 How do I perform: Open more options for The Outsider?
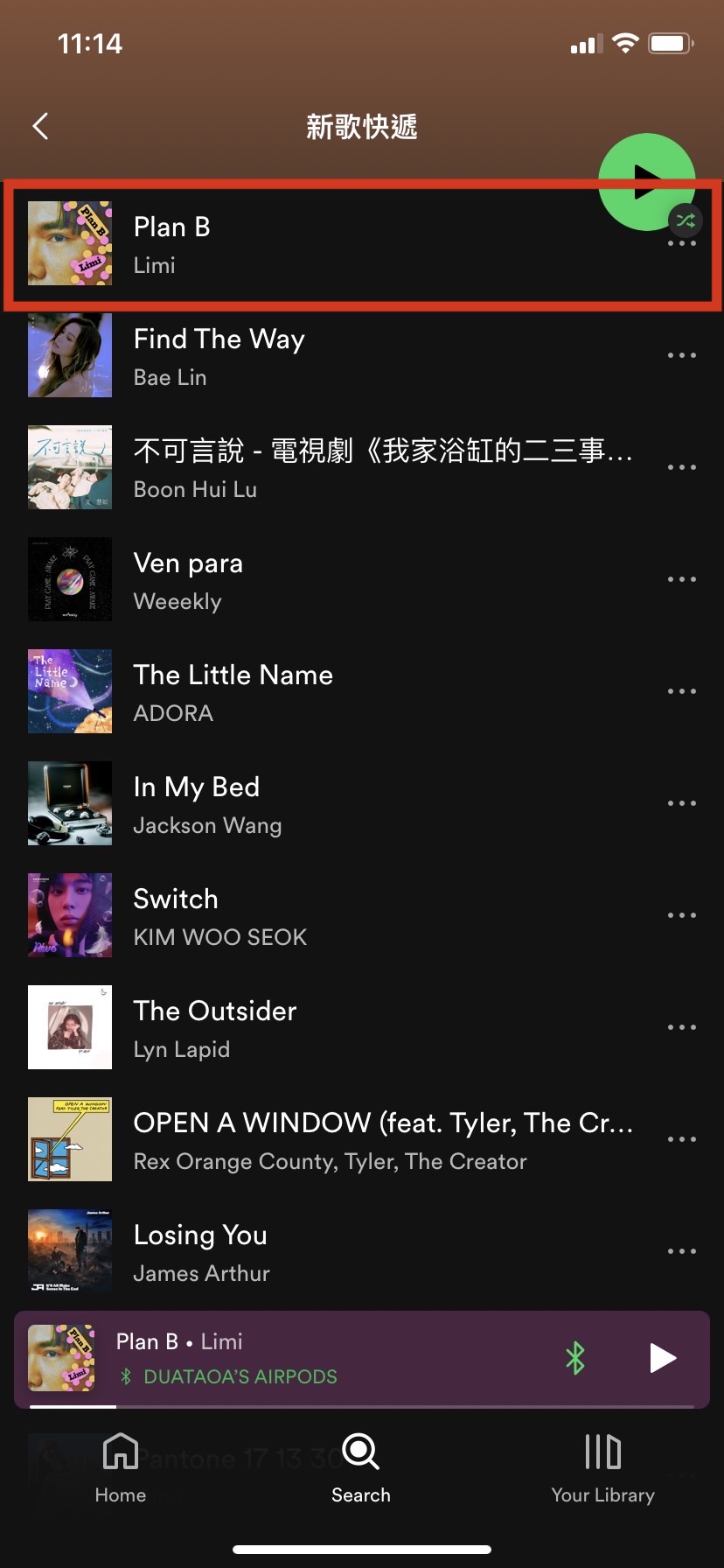pyautogui.click(x=681, y=1027)
